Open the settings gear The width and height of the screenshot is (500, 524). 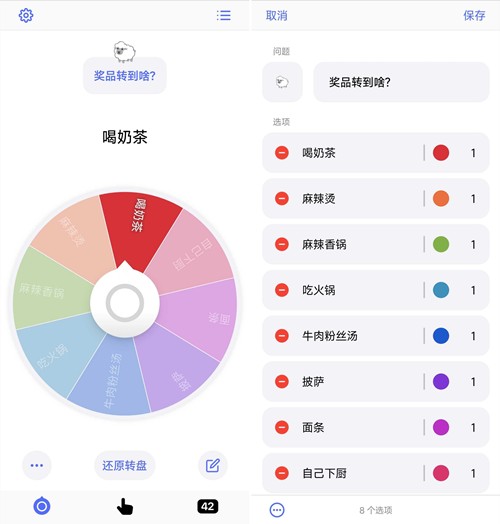point(26,15)
